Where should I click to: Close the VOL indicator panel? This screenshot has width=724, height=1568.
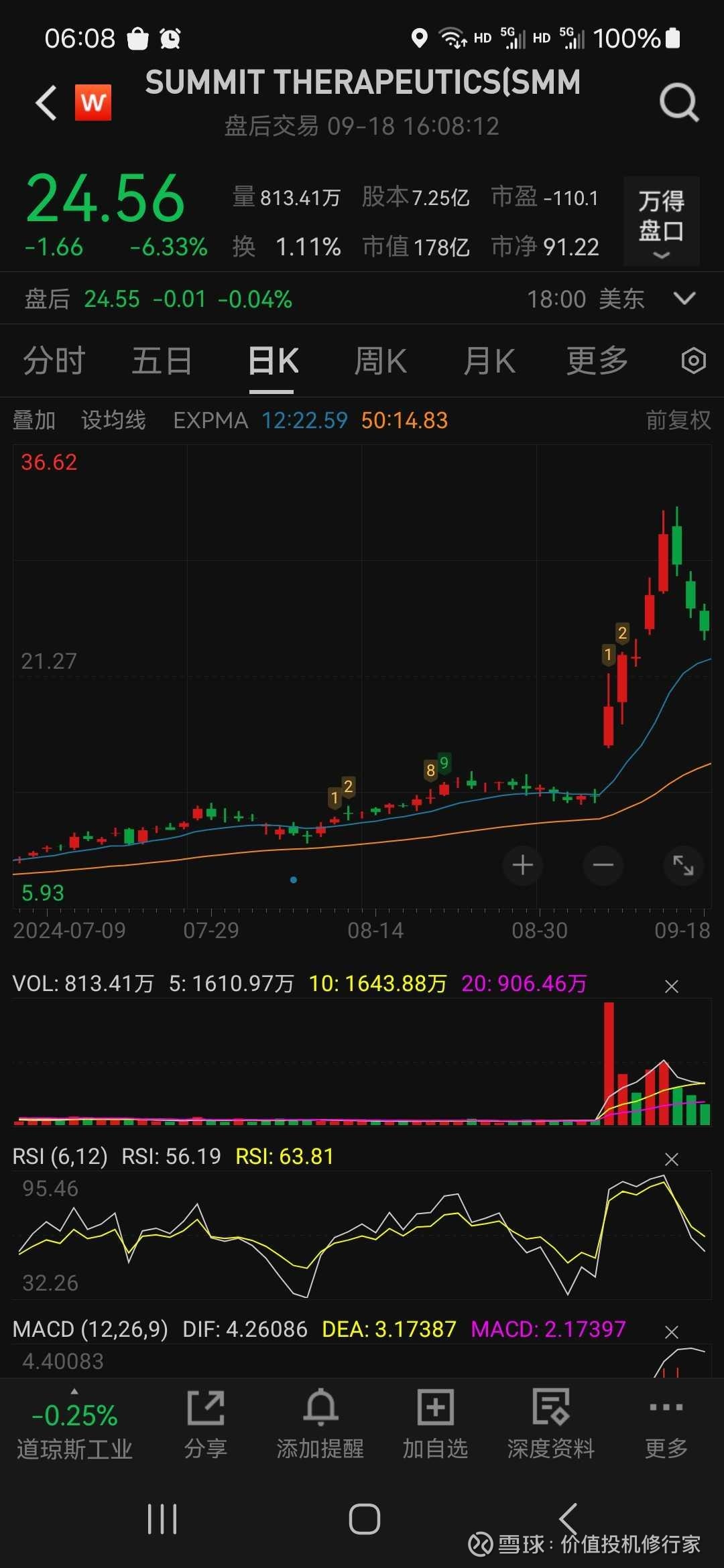coord(671,986)
